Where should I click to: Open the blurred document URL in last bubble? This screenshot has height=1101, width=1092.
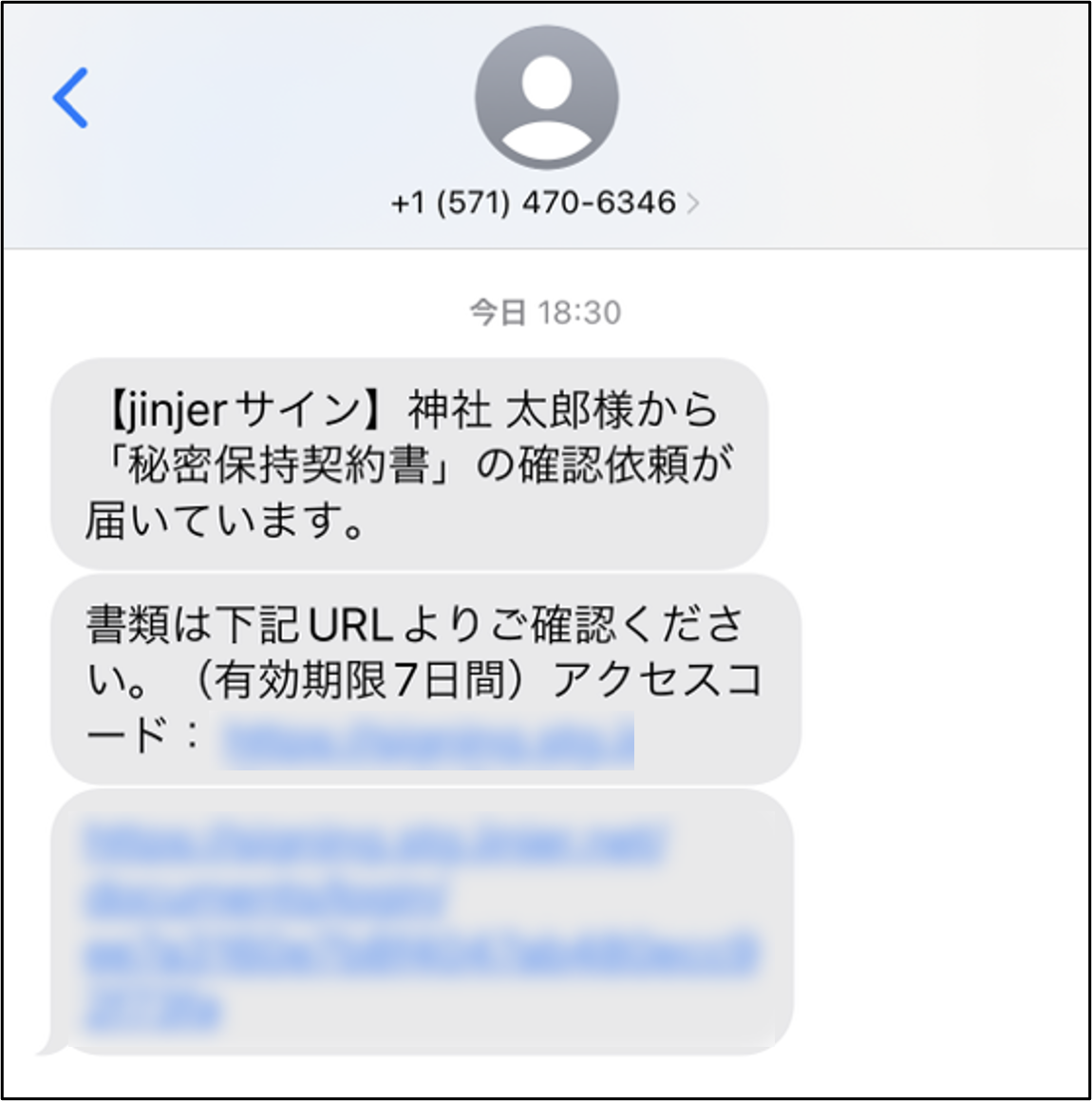tap(420, 921)
